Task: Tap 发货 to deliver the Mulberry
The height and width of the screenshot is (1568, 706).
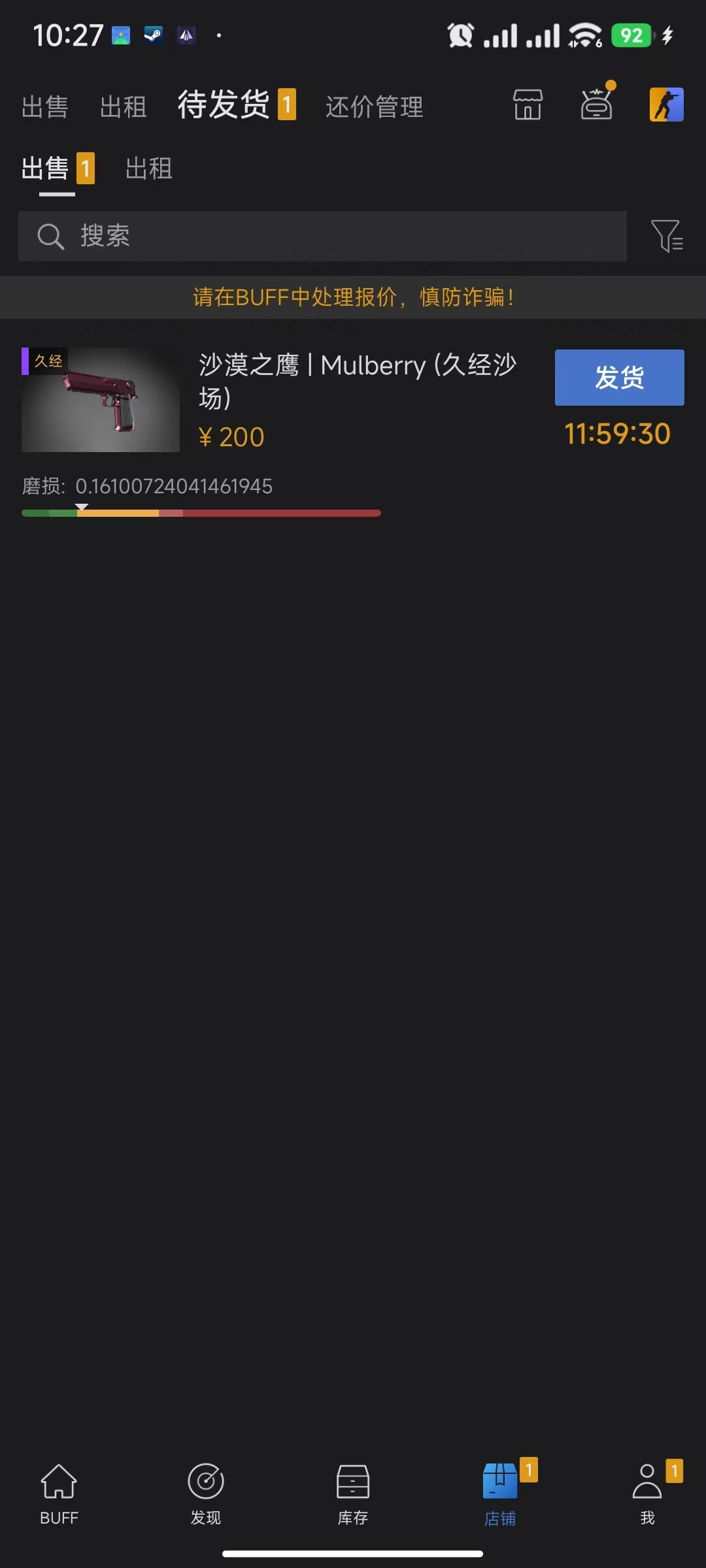Action: click(620, 378)
